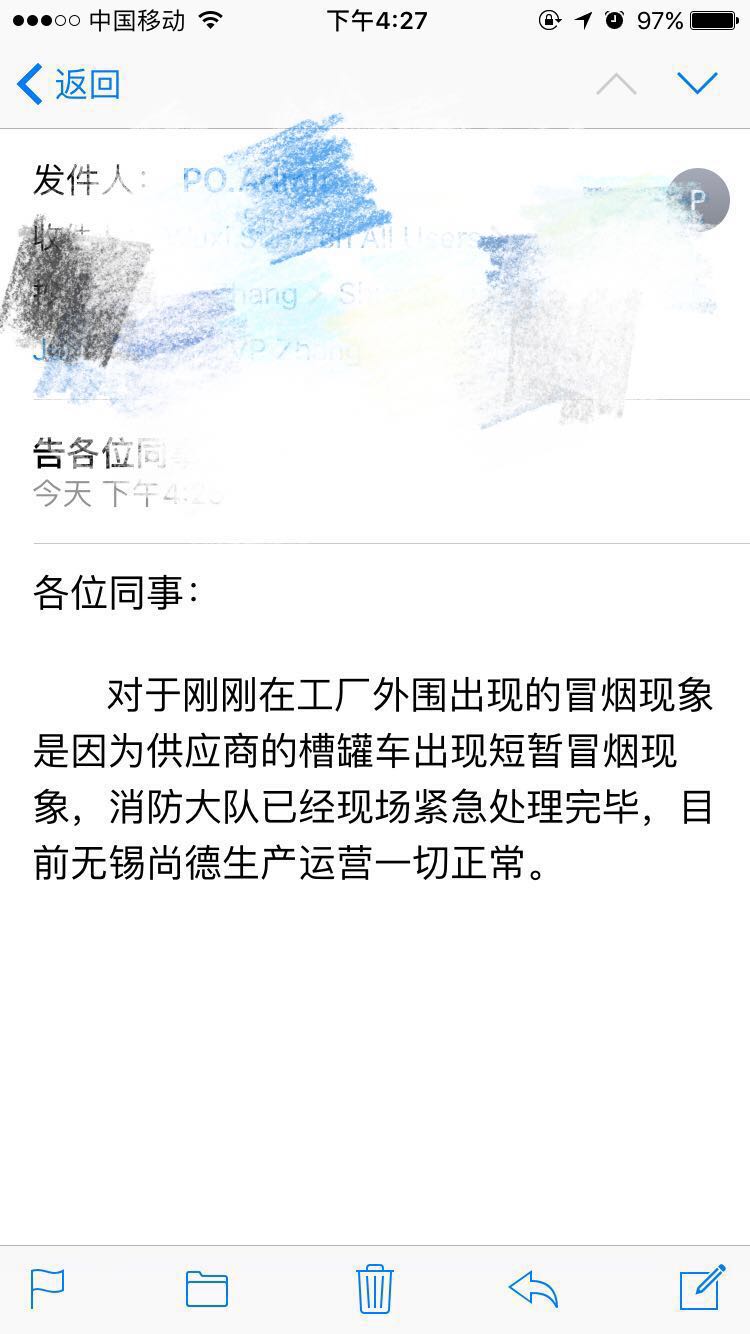The width and height of the screenshot is (750, 1334).
Task: Delete this email with the trash icon
Action: point(374,1287)
